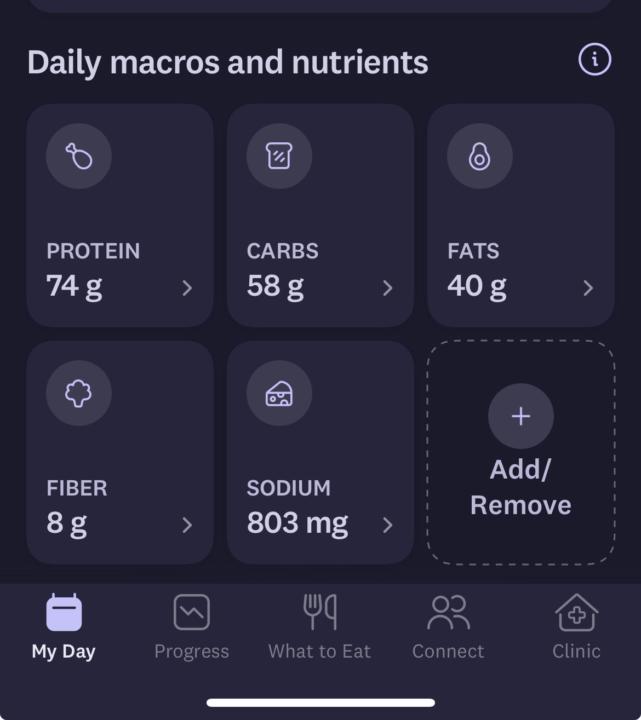Open the Carbs card
The width and height of the screenshot is (641, 720).
(320, 215)
